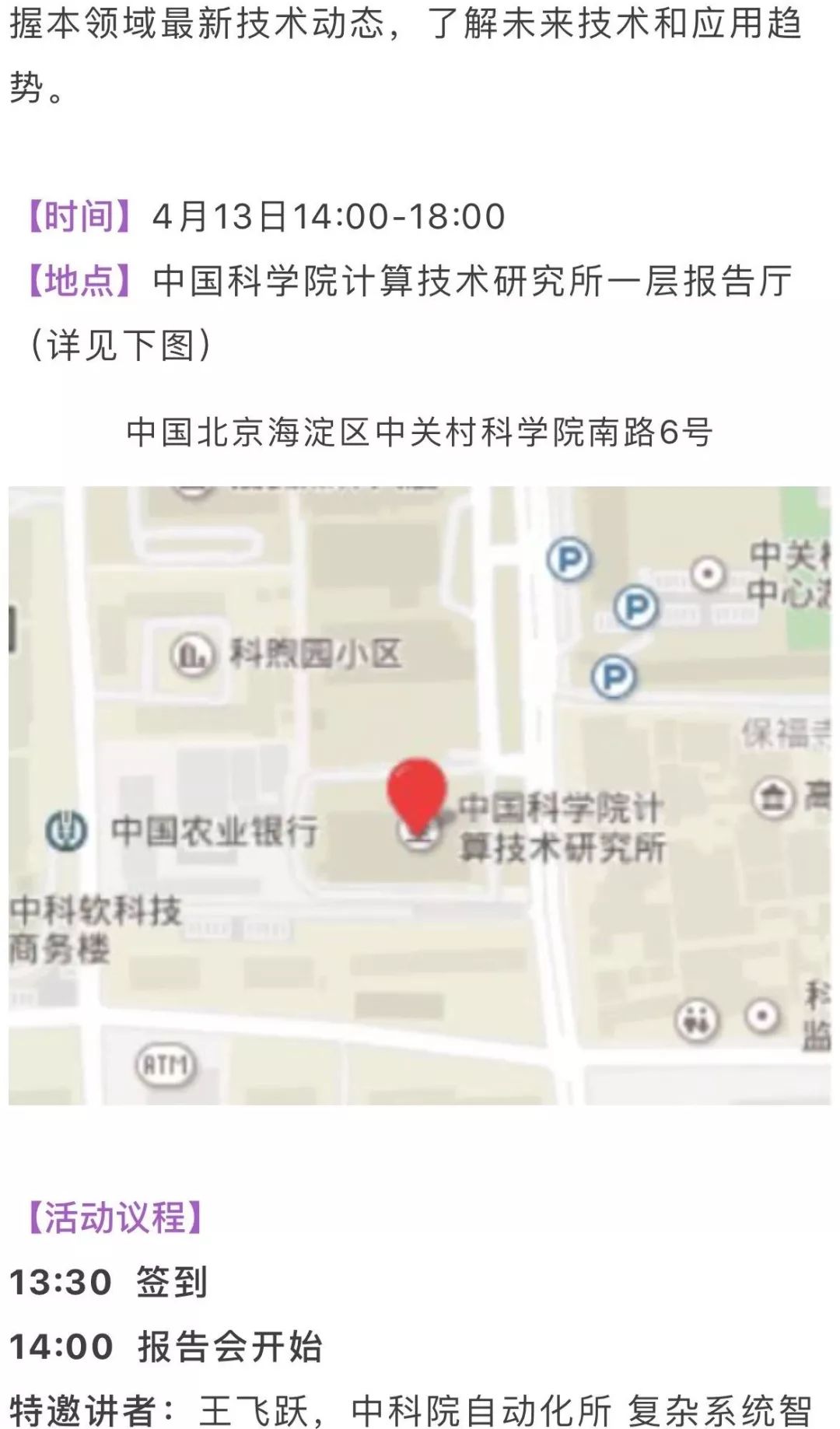Open the map image of the venue
This screenshot has height=1429, width=840.
pos(420,795)
